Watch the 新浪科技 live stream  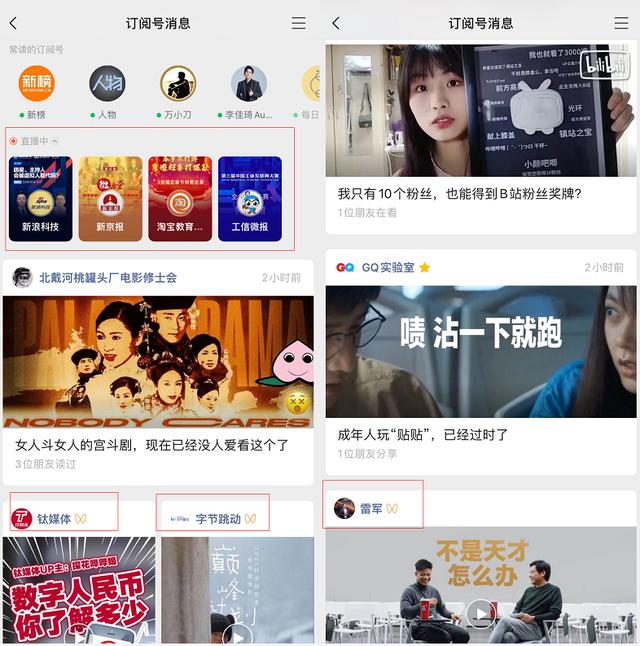(x=40, y=197)
